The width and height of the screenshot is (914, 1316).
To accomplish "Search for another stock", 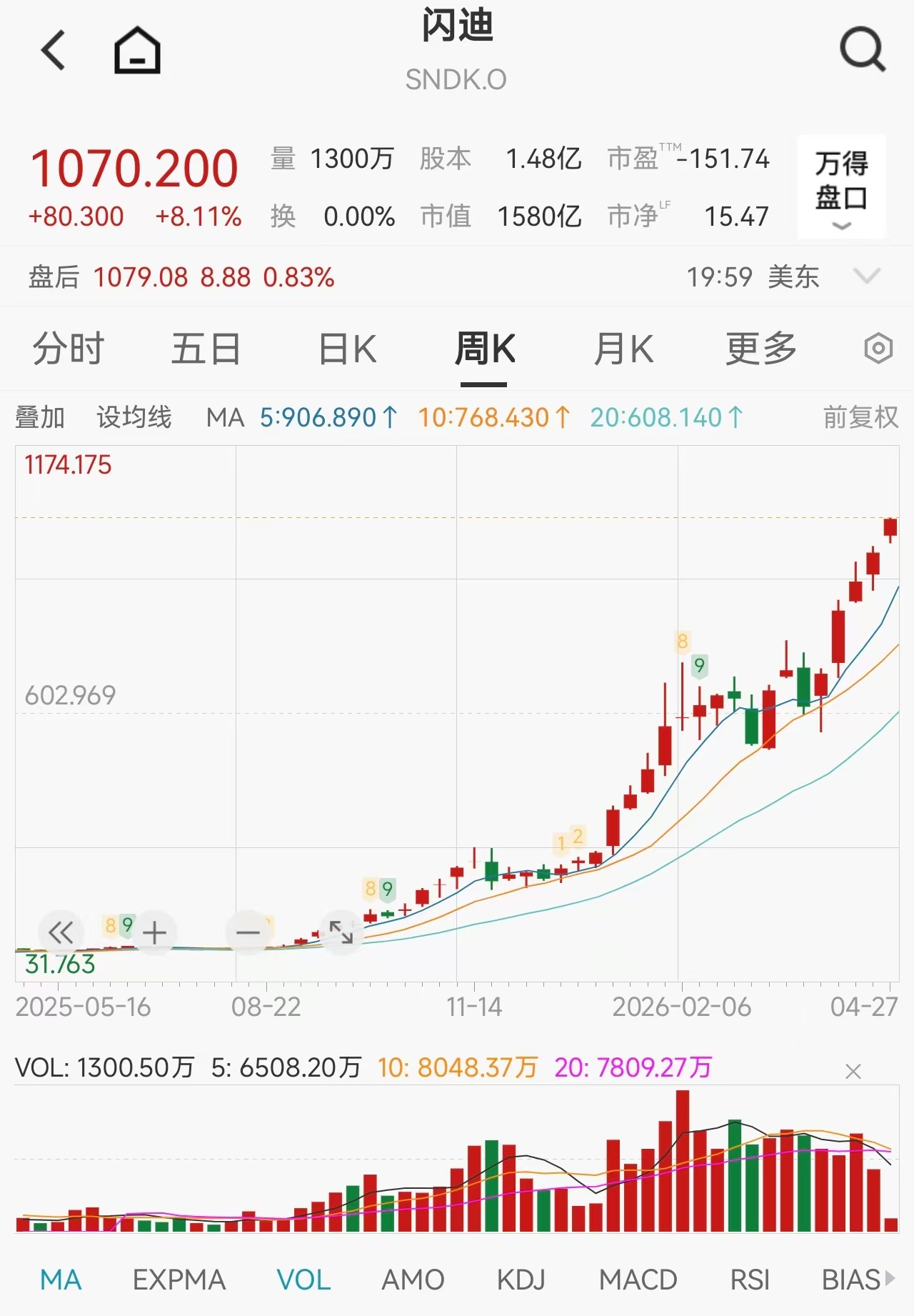I will tap(862, 49).
